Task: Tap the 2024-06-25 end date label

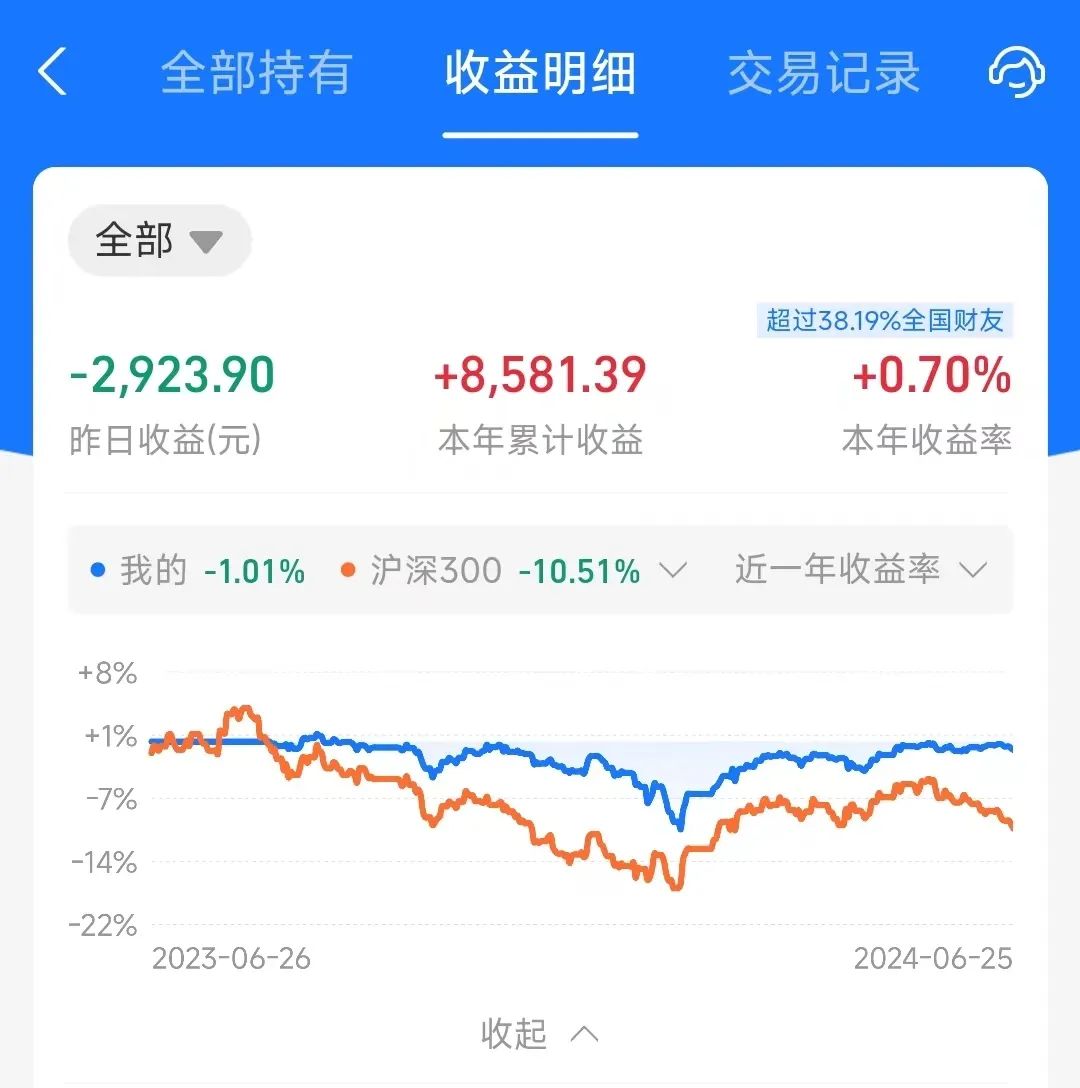Action: coord(932,957)
